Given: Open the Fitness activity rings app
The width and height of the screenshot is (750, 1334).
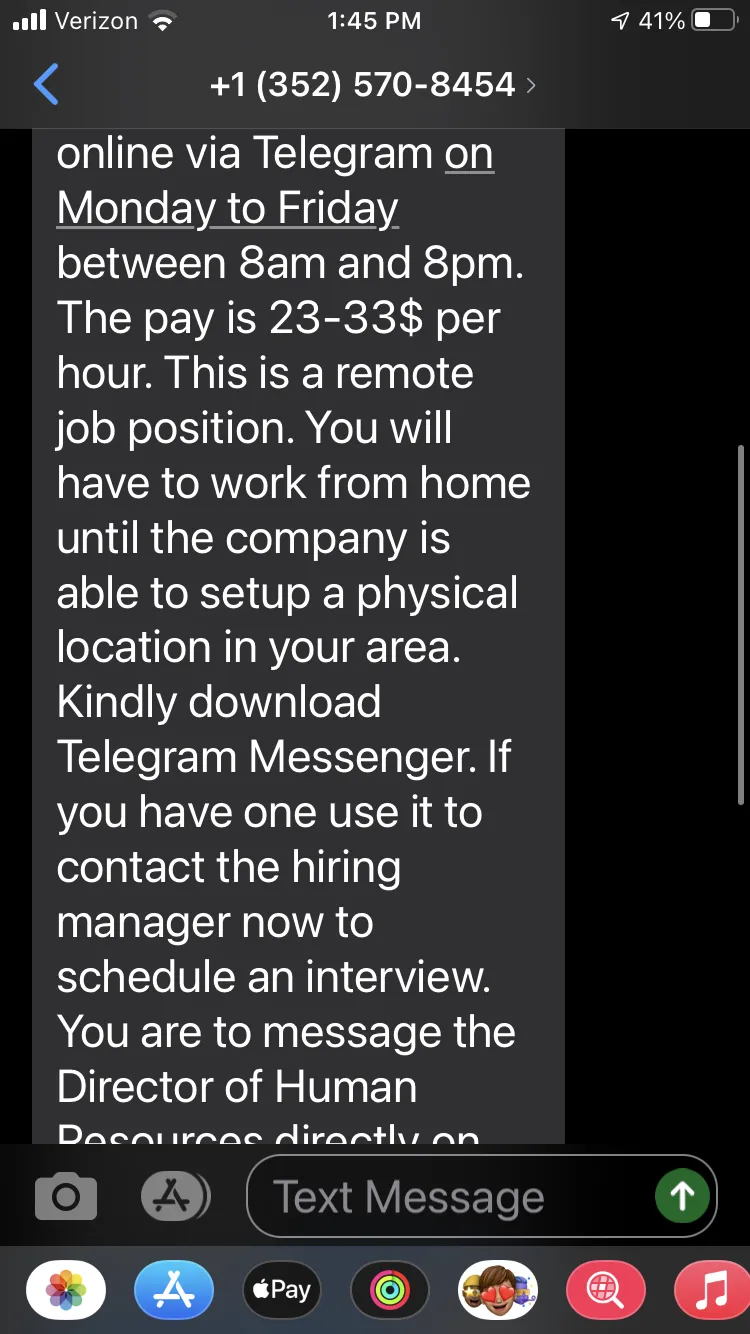Looking at the screenshot, I should 390,1291.
